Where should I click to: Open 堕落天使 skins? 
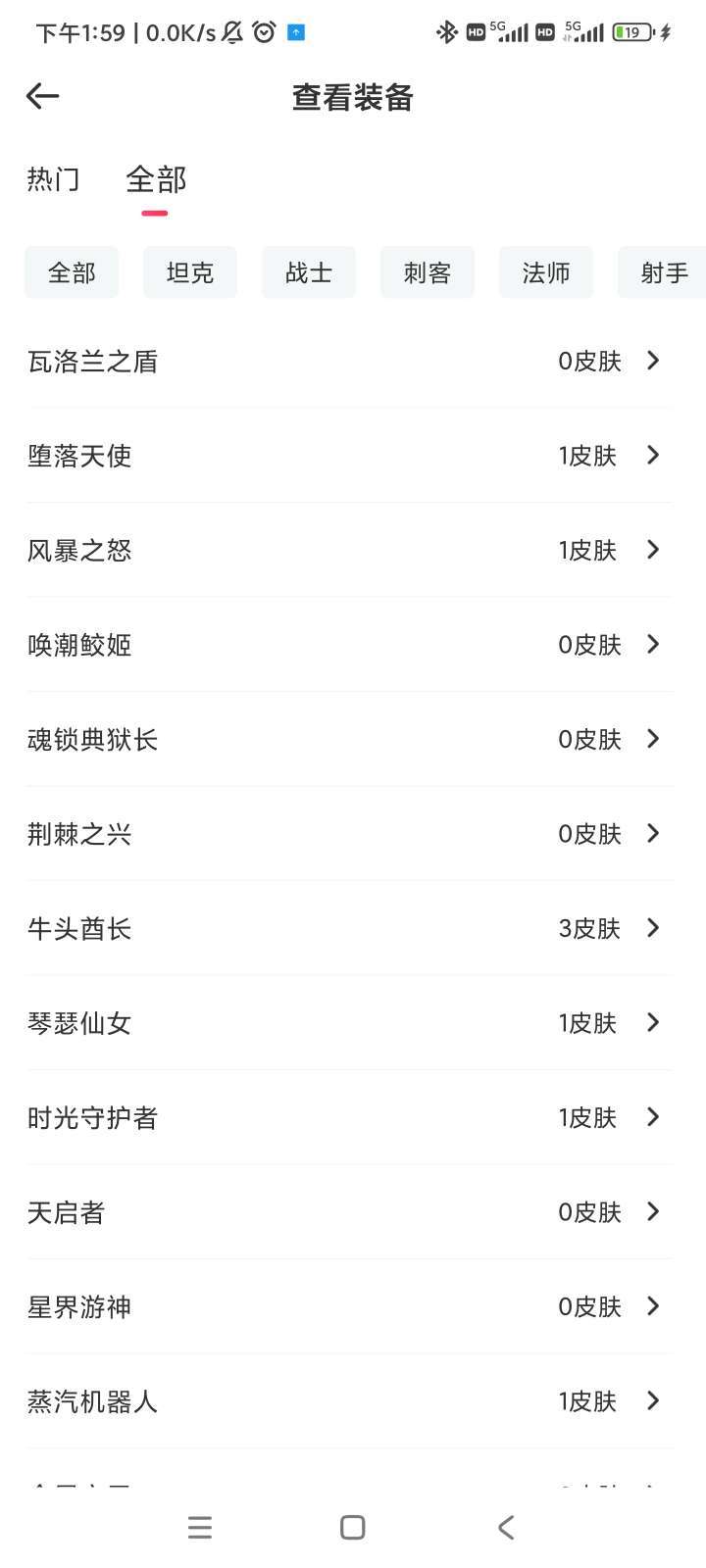349,456
